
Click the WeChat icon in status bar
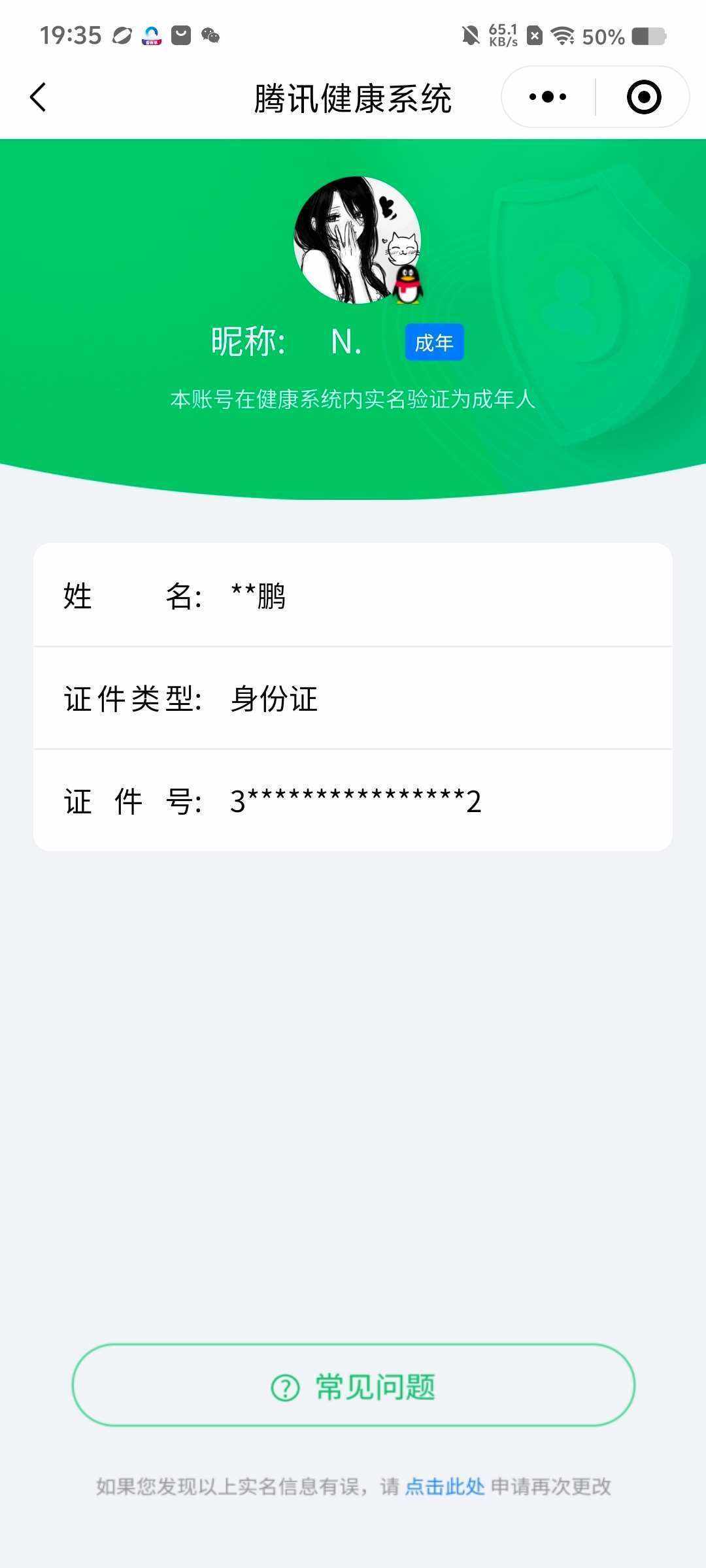click(x=210, y=34)
